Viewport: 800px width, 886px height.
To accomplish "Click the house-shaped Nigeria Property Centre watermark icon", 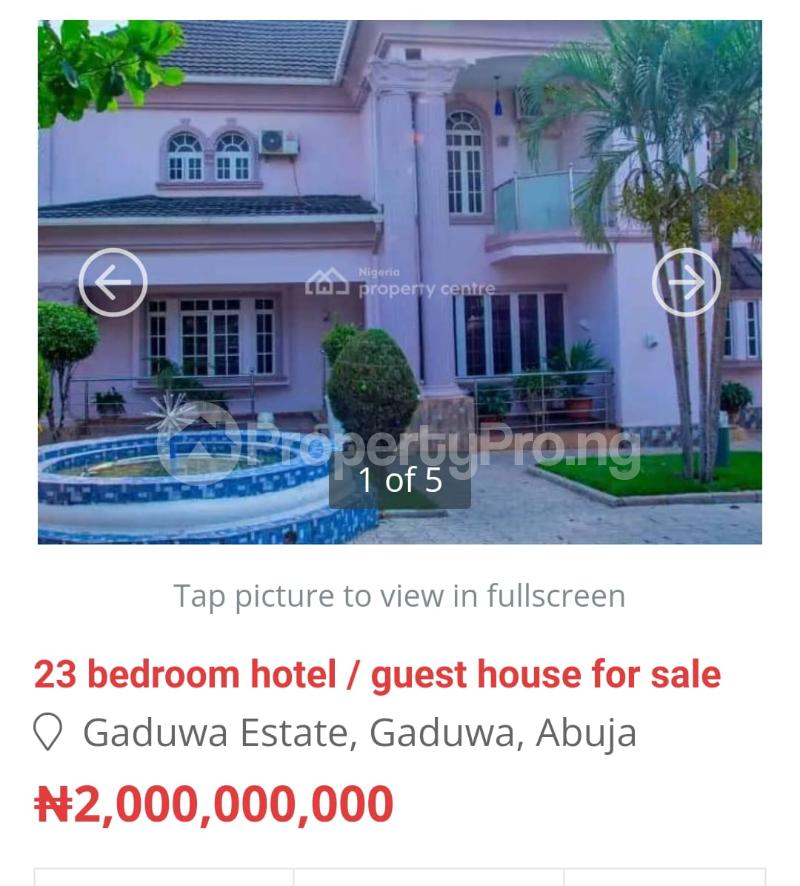I will click(x=330, y=281).
